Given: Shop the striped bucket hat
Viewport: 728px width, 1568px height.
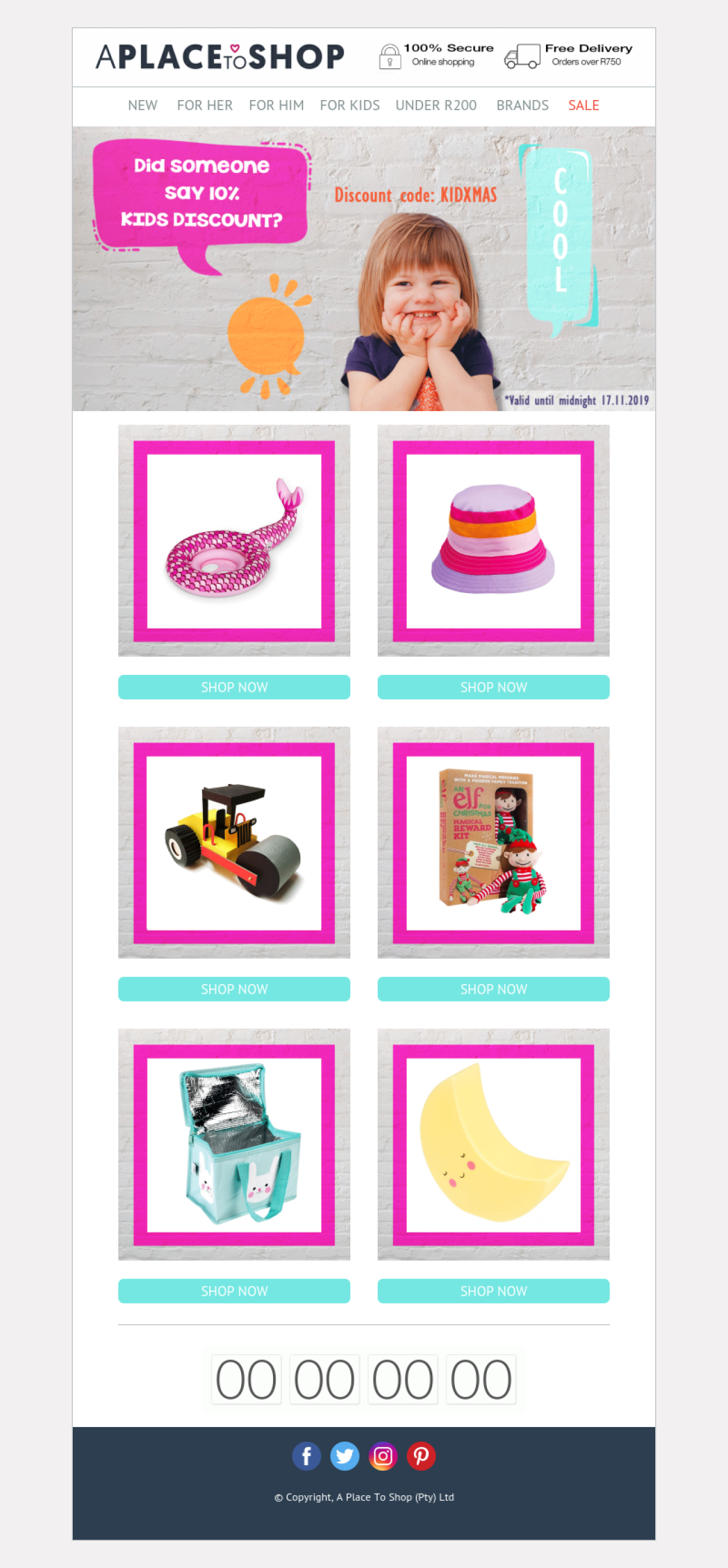Looking at the screenshot, I should click(x=493, y=687).
